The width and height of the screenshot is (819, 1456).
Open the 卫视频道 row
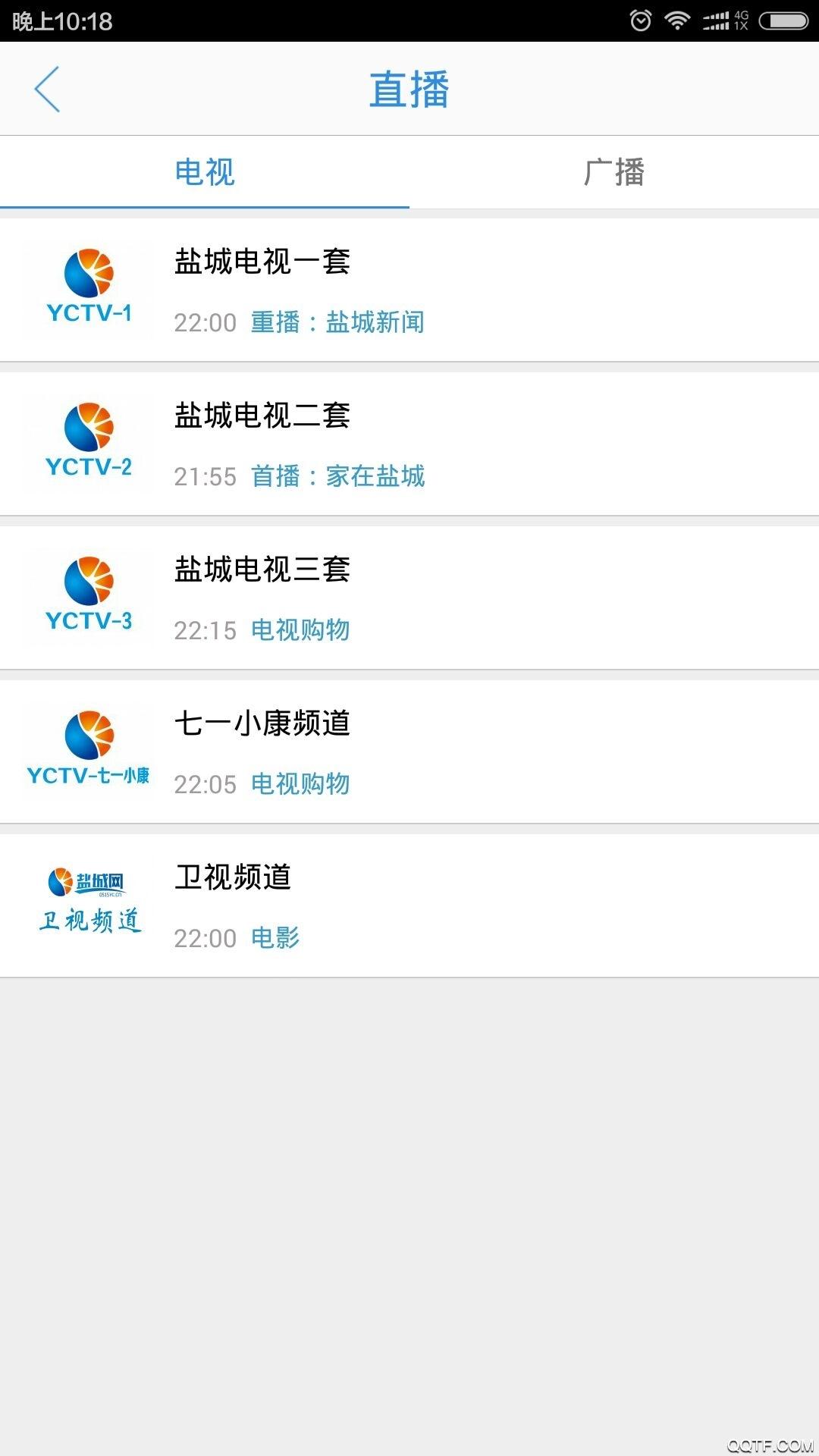pos(409,906)
